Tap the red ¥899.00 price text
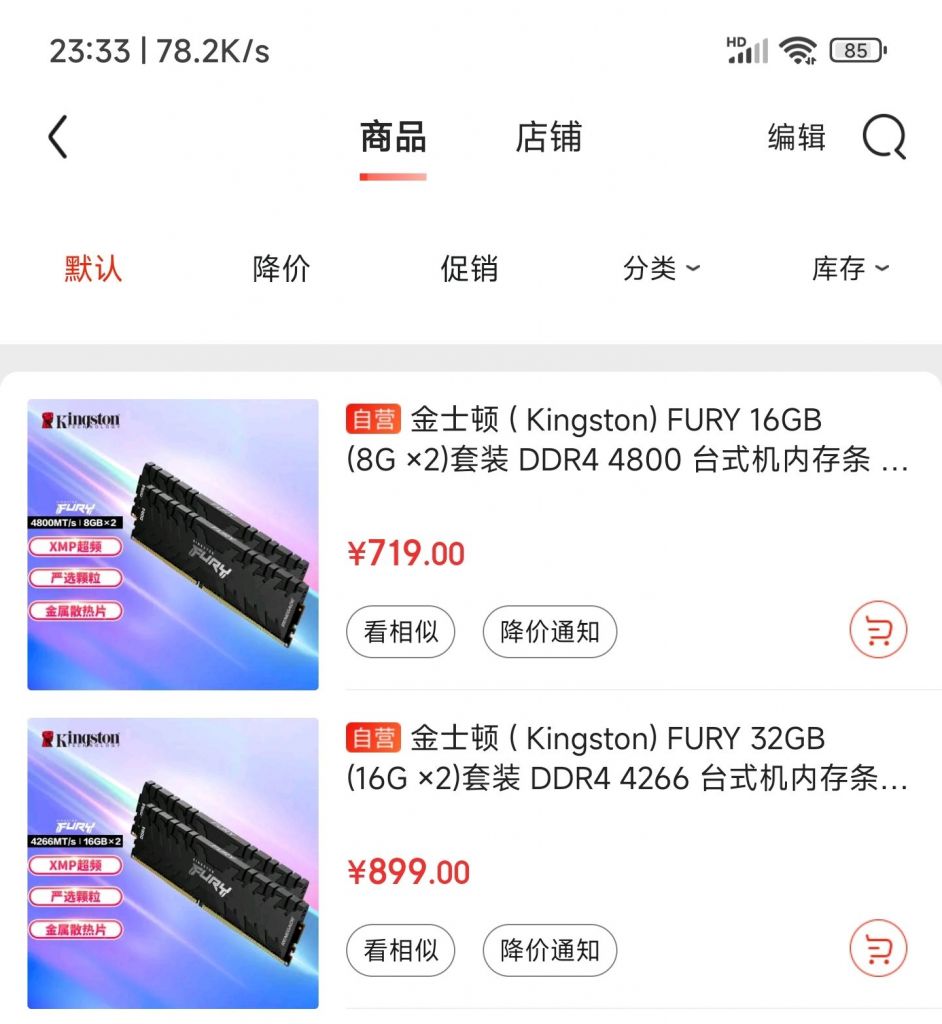The height and width of the screenshot is (1024, 942). [404, 872]
